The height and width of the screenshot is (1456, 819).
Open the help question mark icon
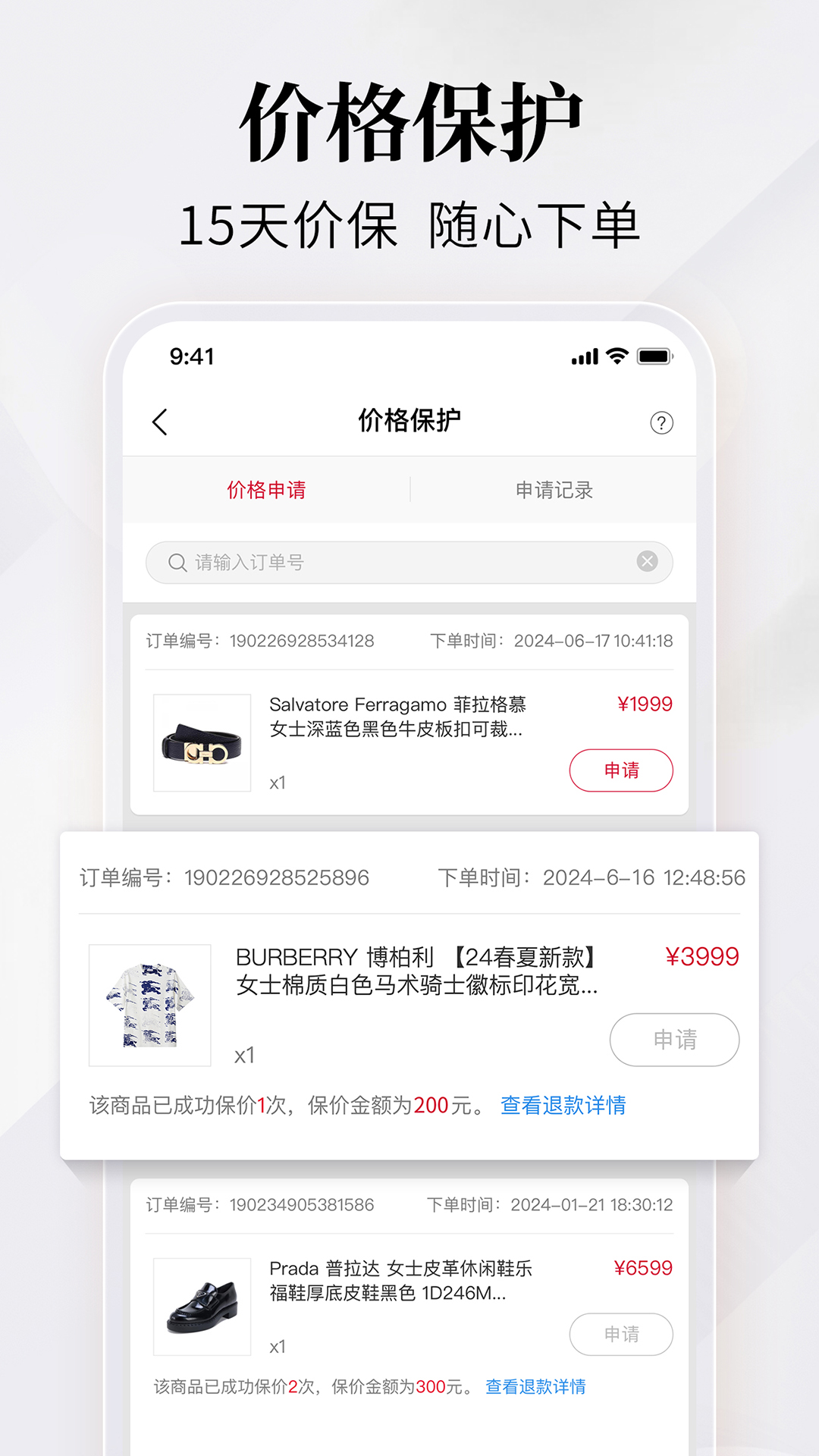pyautogui.click(x=661, y=422)
